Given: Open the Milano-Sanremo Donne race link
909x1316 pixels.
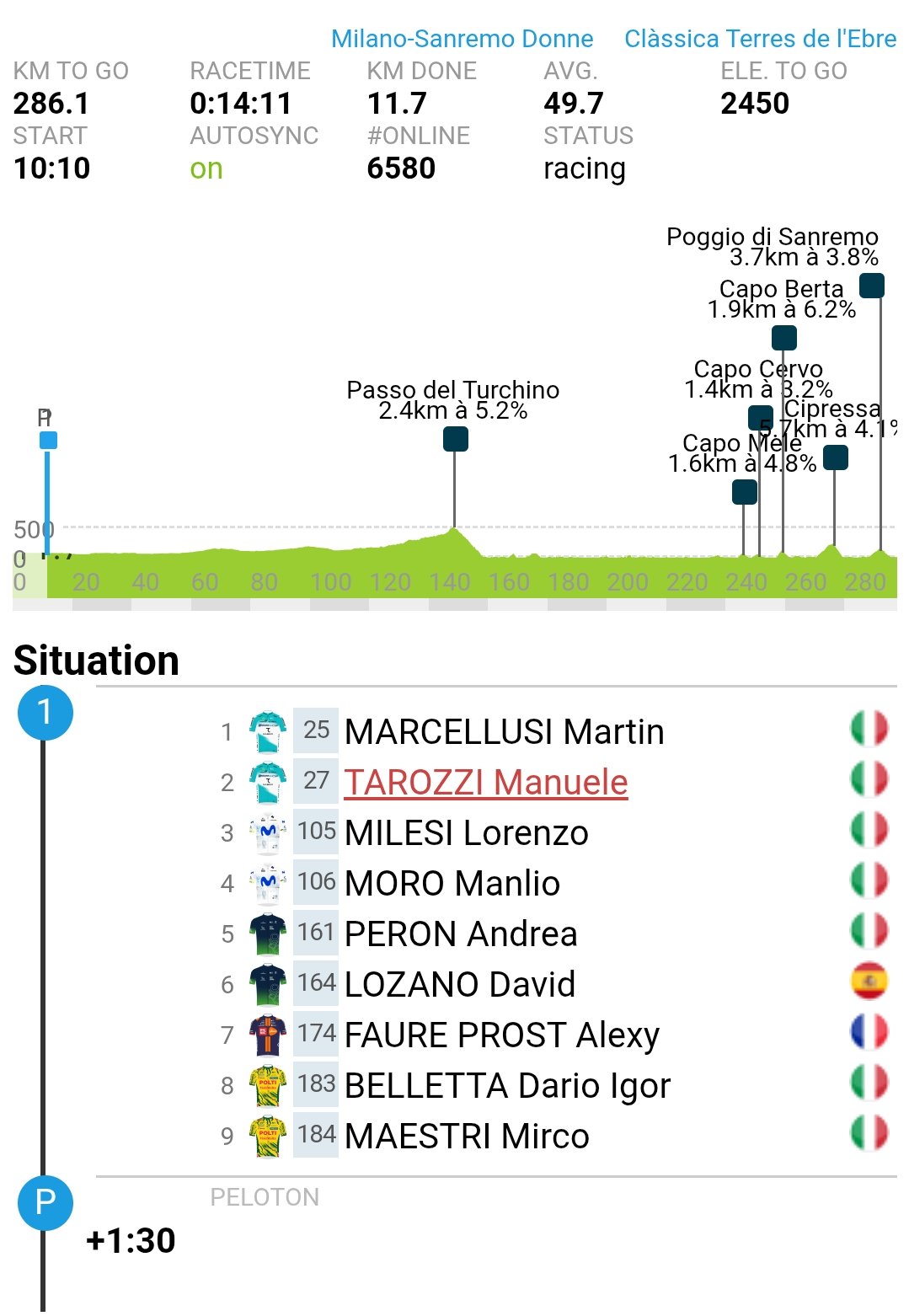Looking at the screenshot, I should (x=462, y=39).
